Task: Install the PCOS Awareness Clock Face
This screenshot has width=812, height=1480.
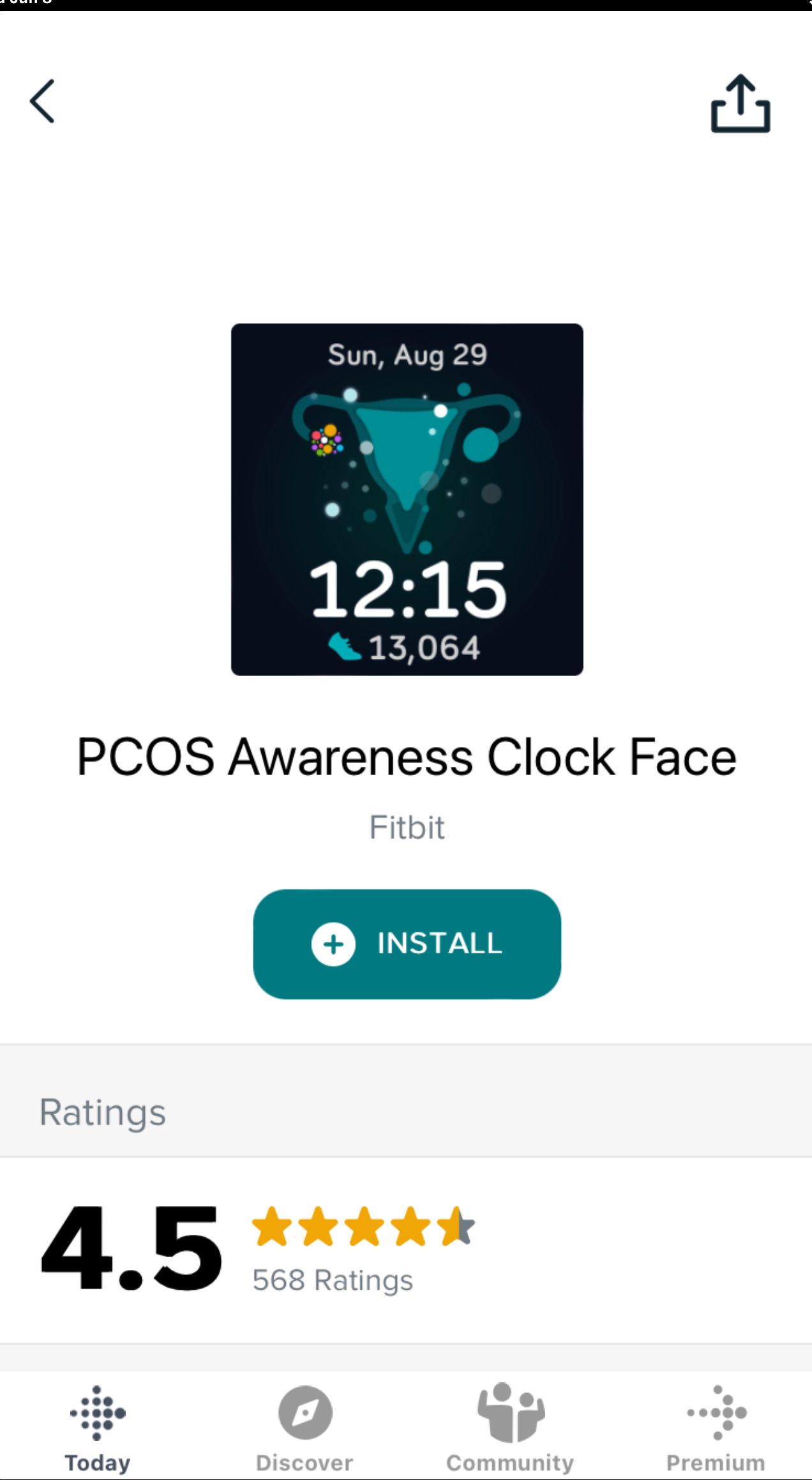Action: (x=407, y=944)
